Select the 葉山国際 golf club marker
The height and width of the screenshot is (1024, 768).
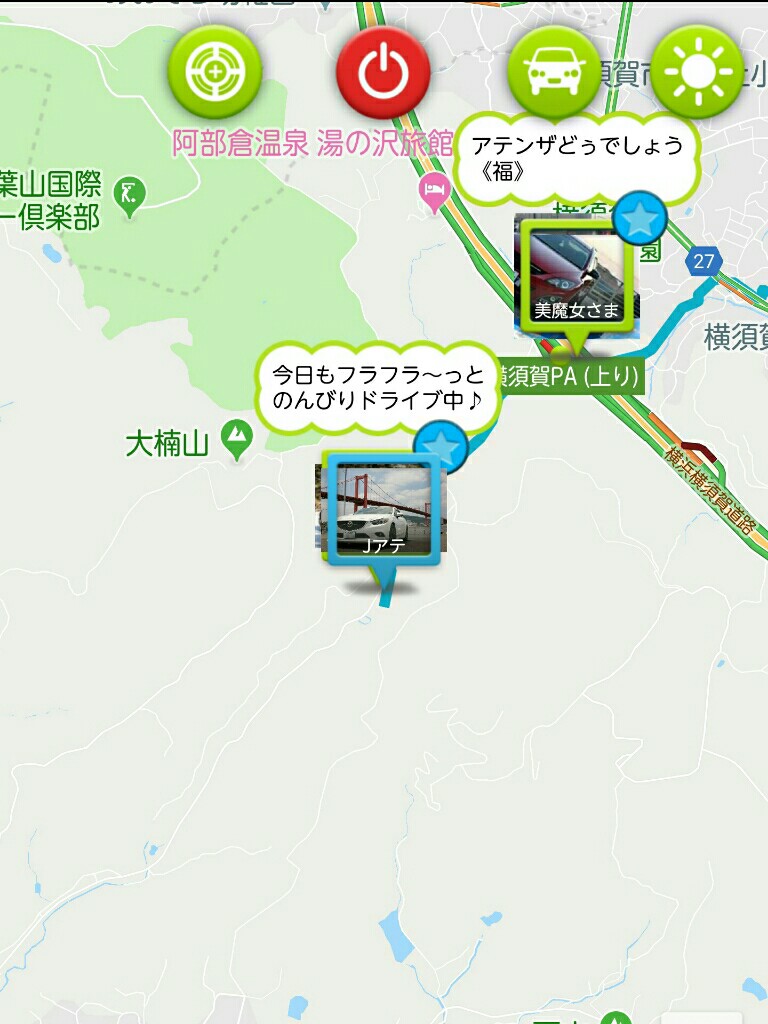click(x=129, y=193)
